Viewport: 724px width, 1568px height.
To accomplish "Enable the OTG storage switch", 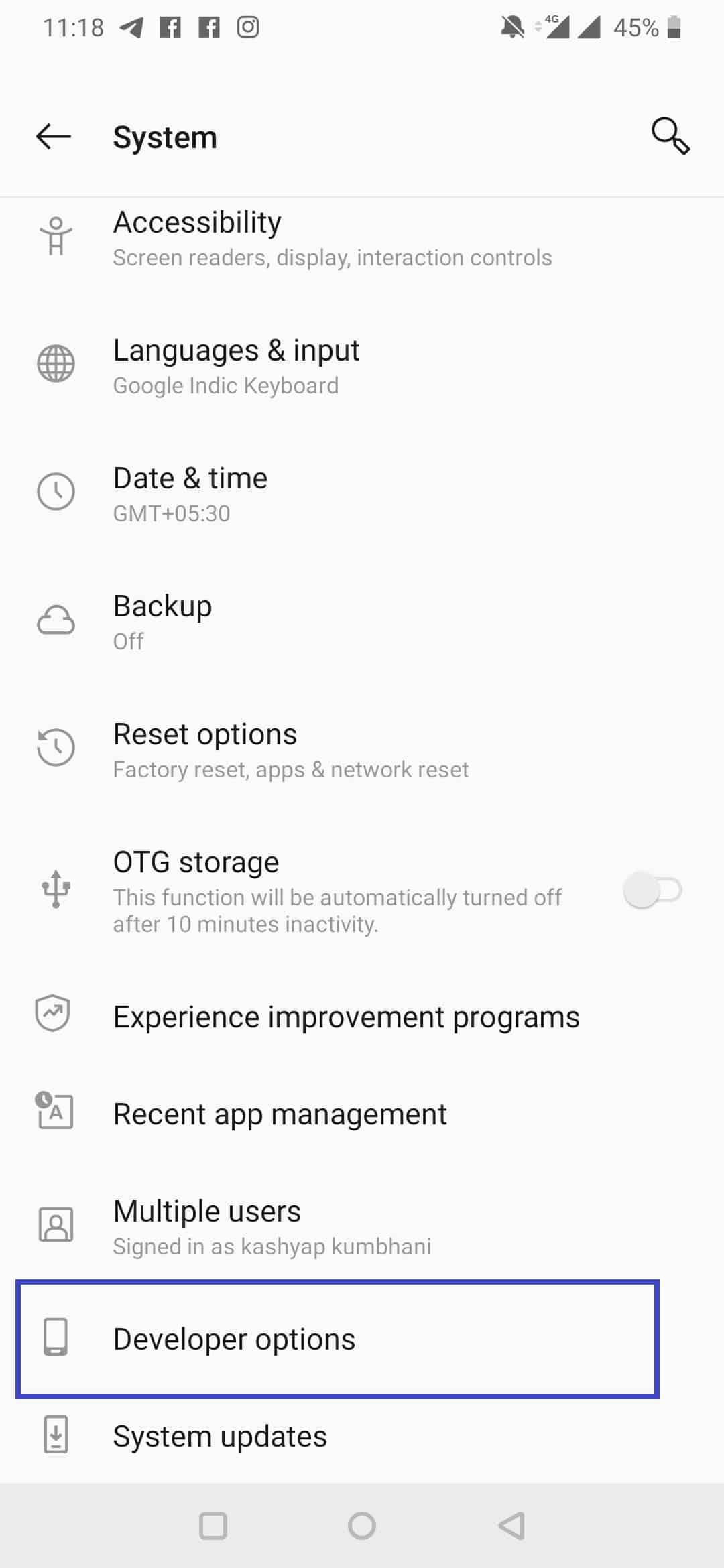I will click(652, 891).
